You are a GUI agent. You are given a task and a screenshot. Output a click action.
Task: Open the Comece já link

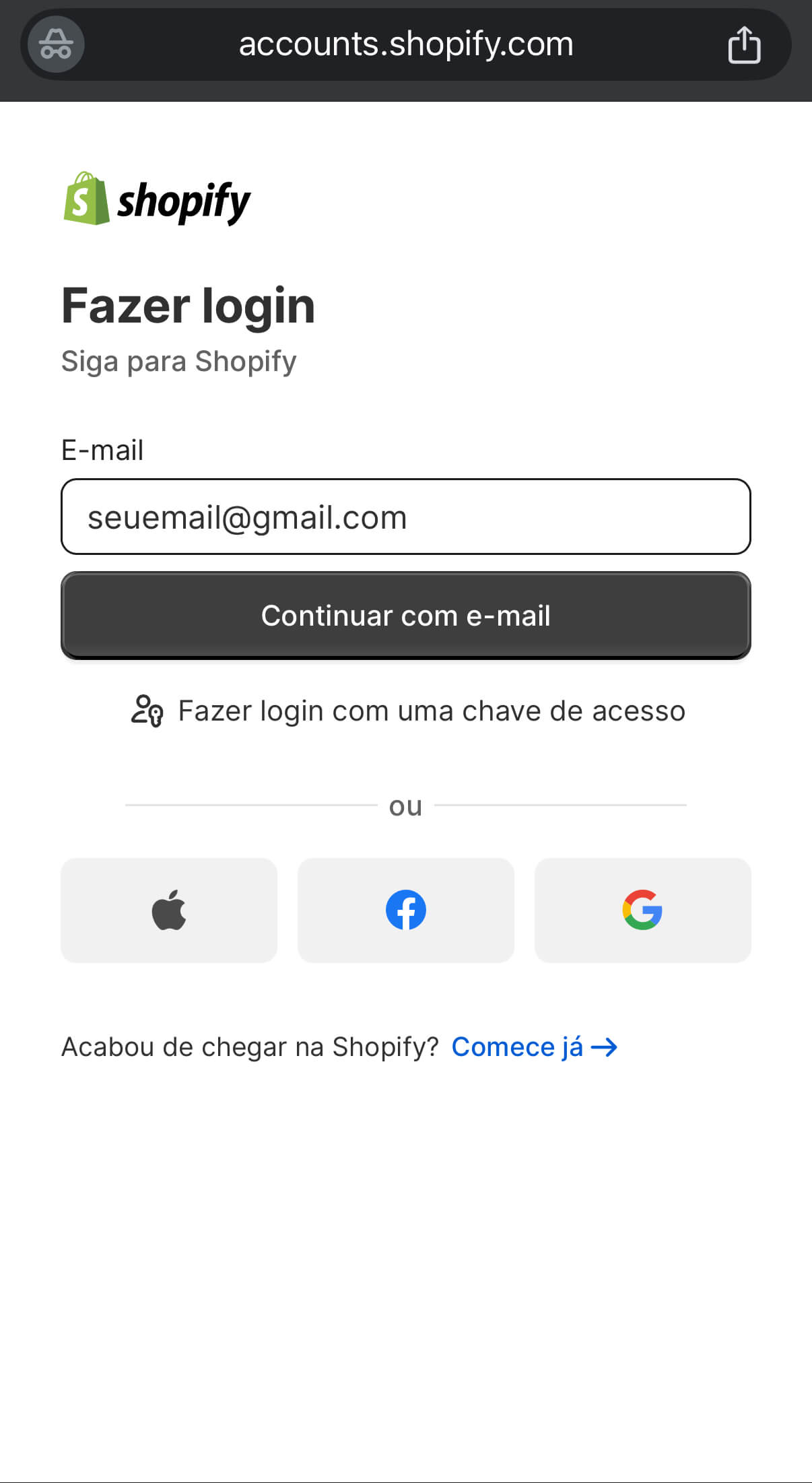pos(535,1047)
